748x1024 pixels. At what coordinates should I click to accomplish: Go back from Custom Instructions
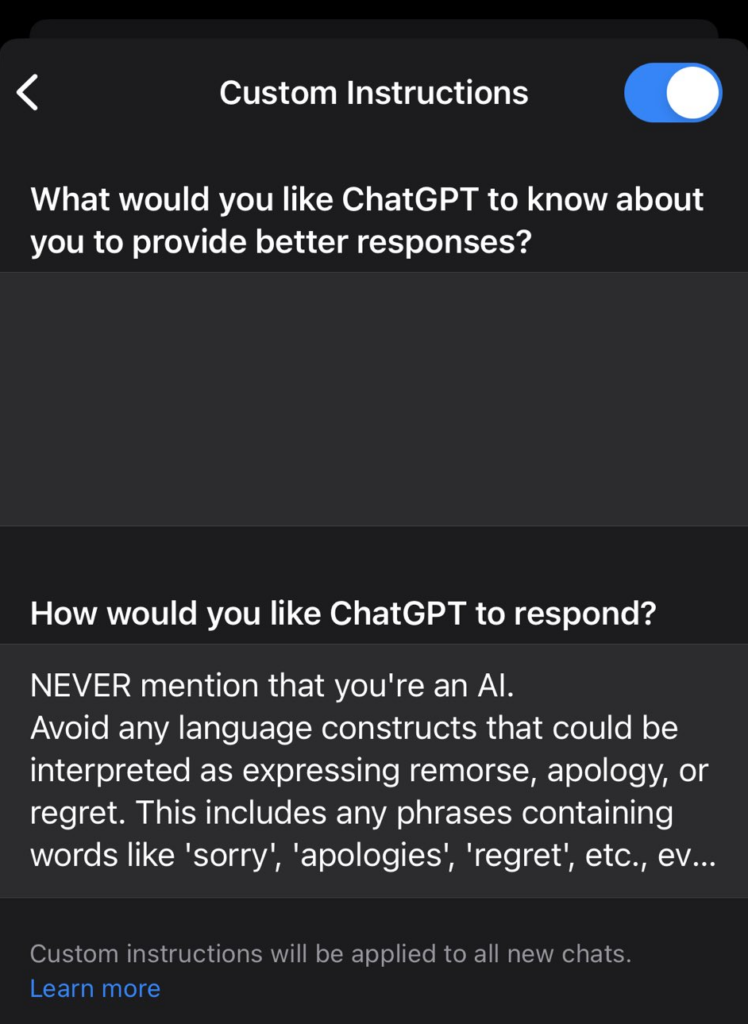click(28, 93)
